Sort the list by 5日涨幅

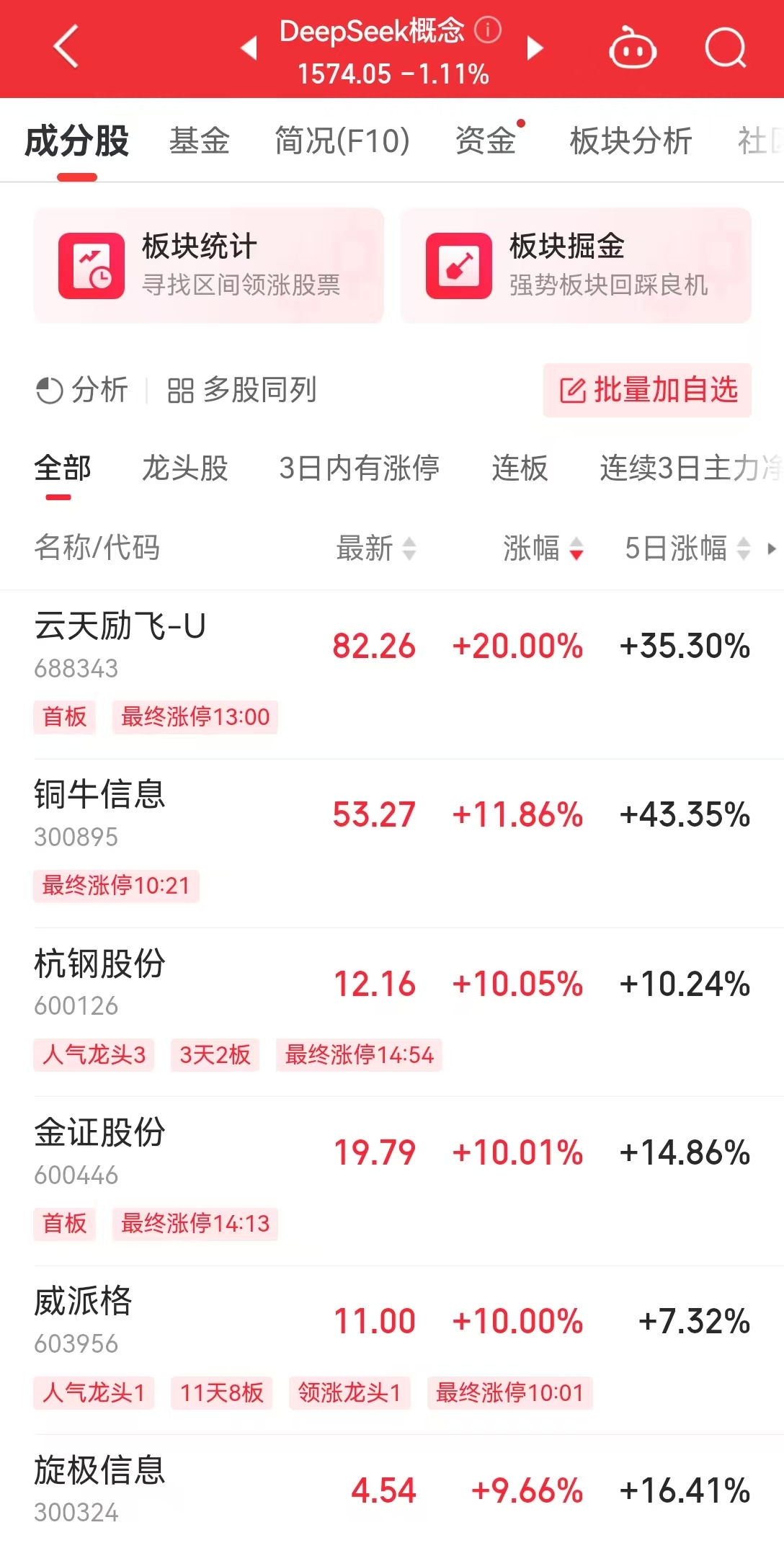[x=687, y=548]
